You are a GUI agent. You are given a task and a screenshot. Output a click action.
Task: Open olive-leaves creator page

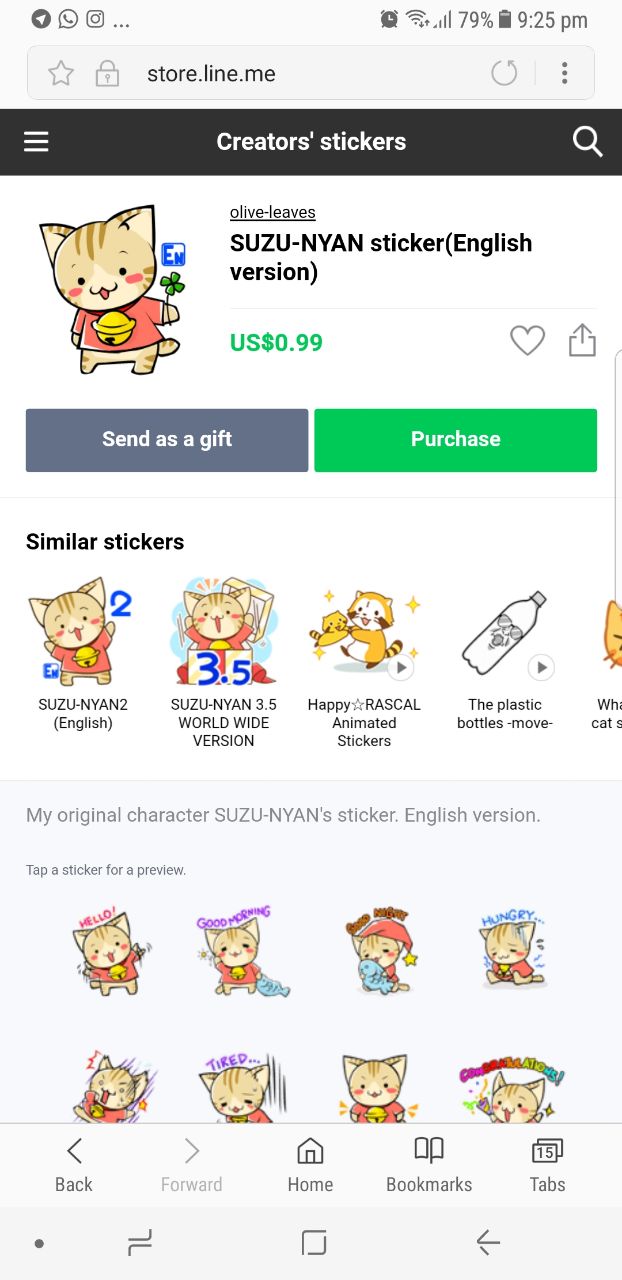(272, 212)
